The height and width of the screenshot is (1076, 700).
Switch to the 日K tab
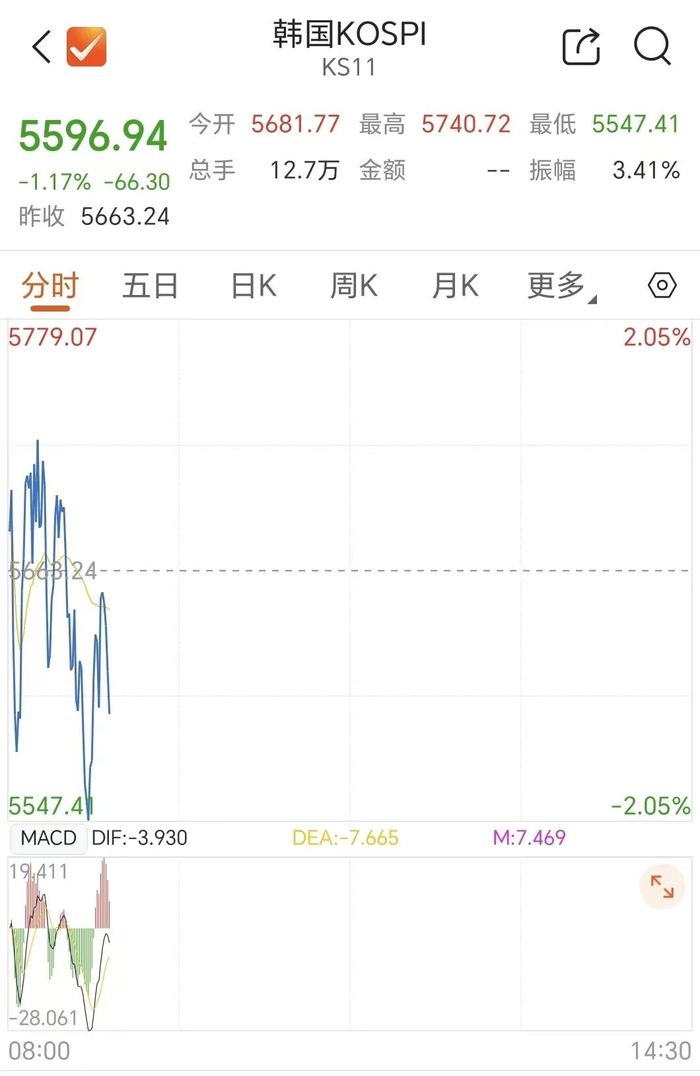(253, 285)
